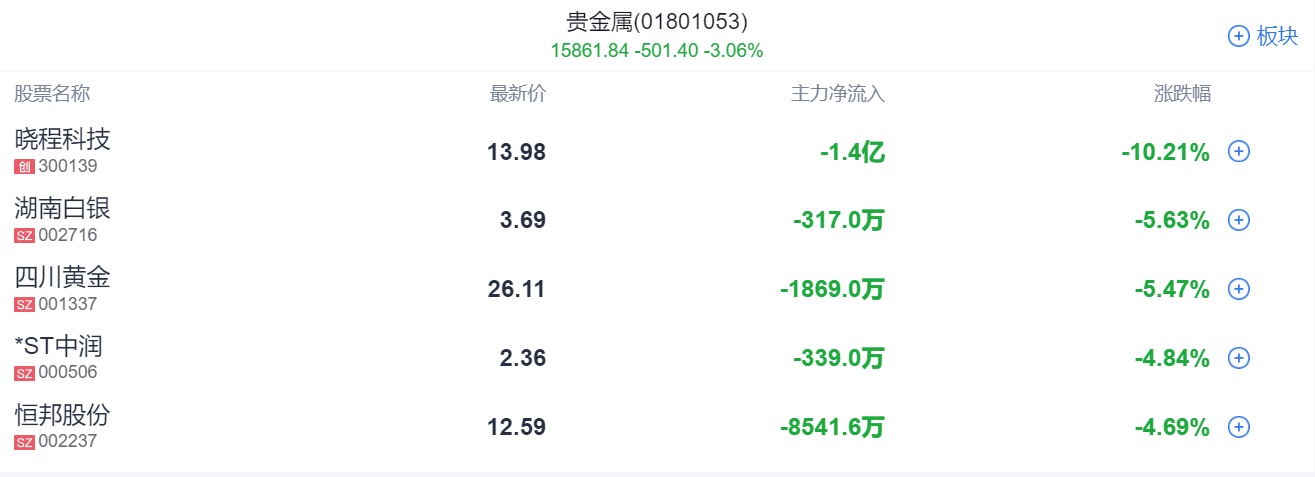Open the 晓程科技 stock row

click(x=62, y=140)
